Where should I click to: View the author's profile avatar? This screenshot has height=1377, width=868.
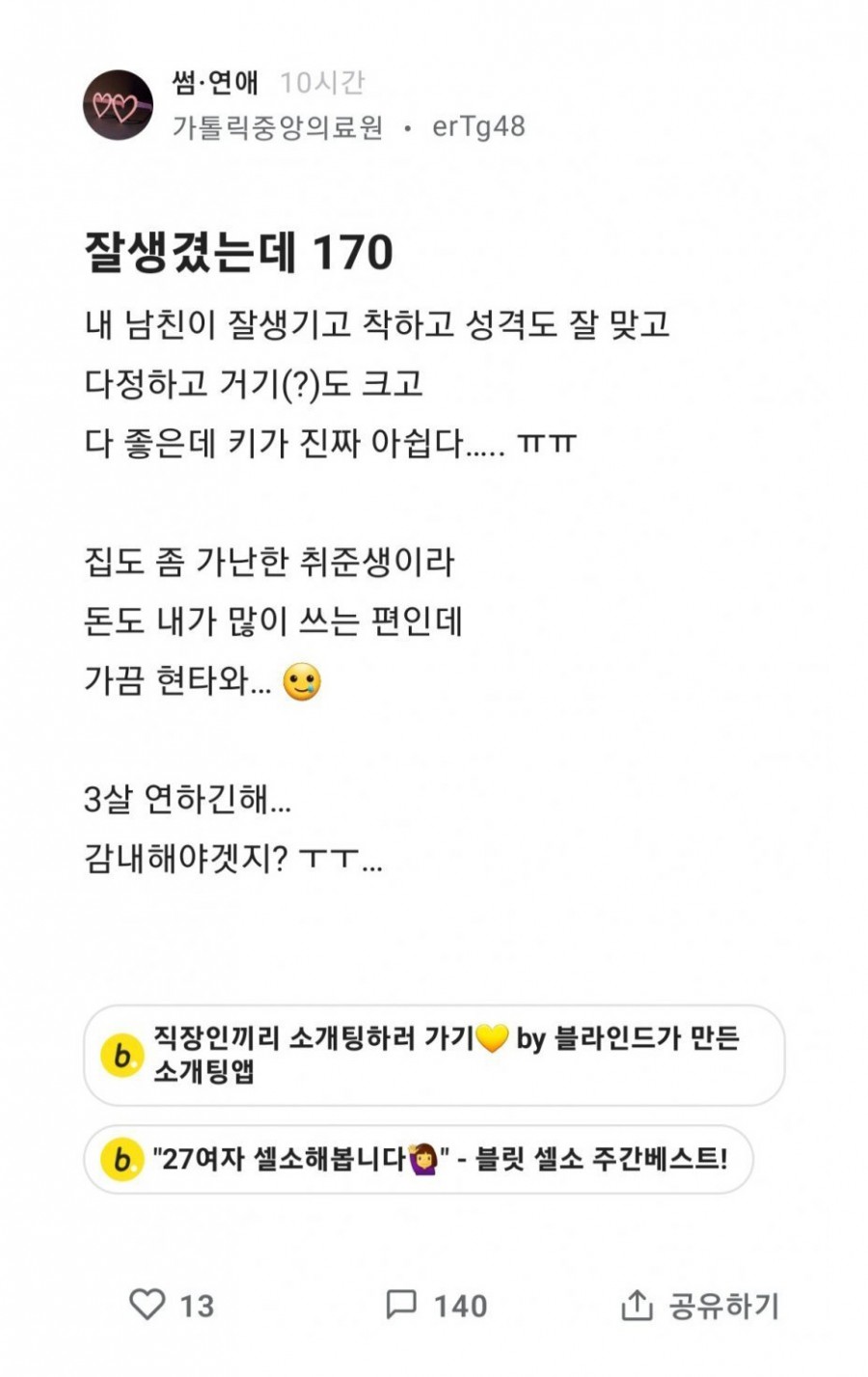(x=118, y=105)
